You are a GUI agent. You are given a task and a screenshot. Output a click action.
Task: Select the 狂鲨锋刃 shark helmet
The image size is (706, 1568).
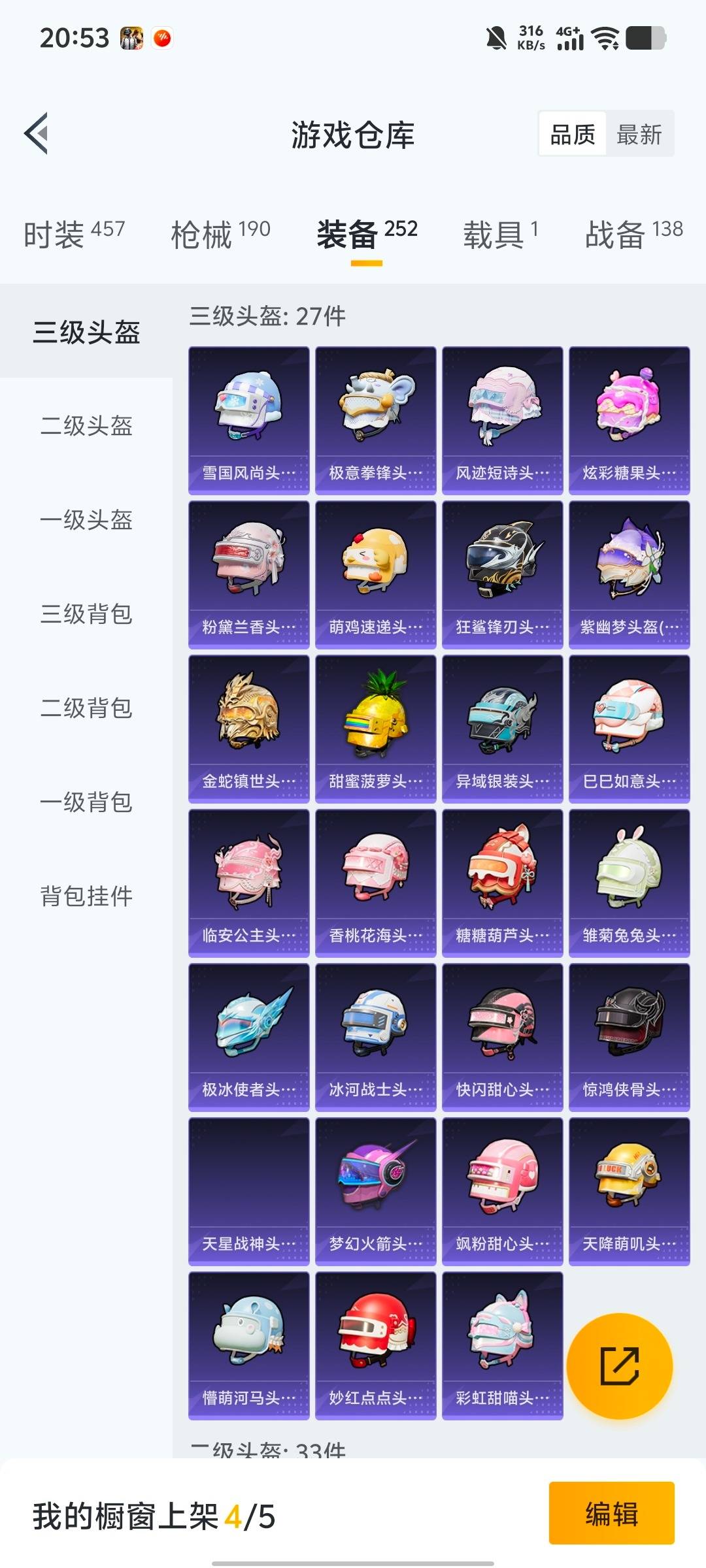pyautogui.click(x=502, y=572)
